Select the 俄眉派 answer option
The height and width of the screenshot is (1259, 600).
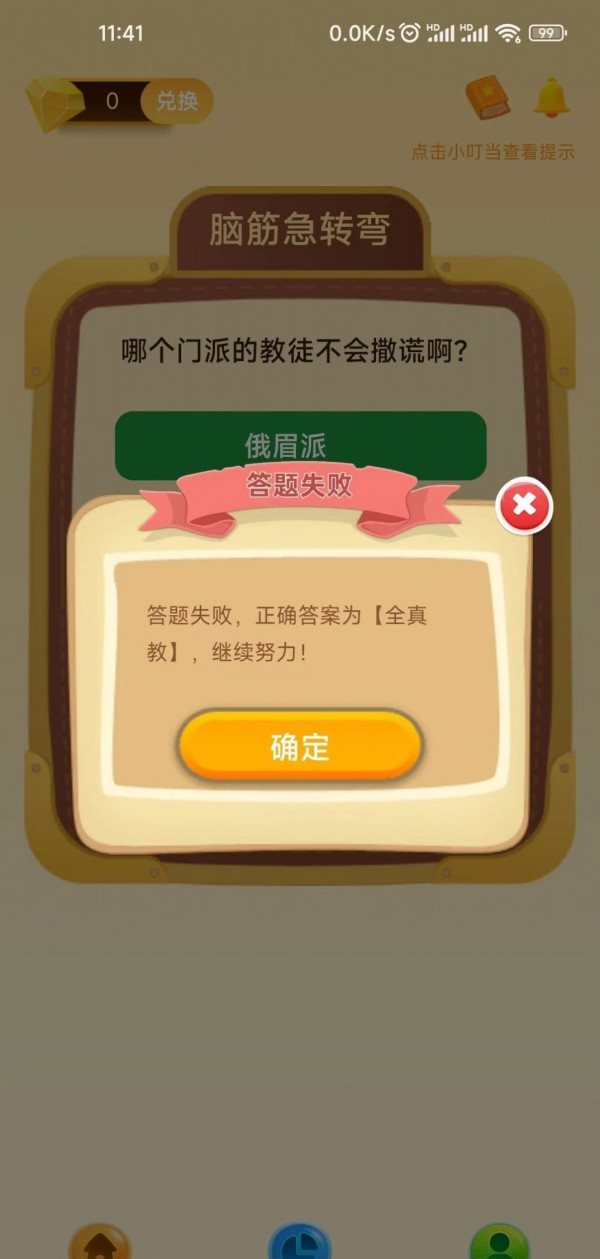tap(300, 440)
